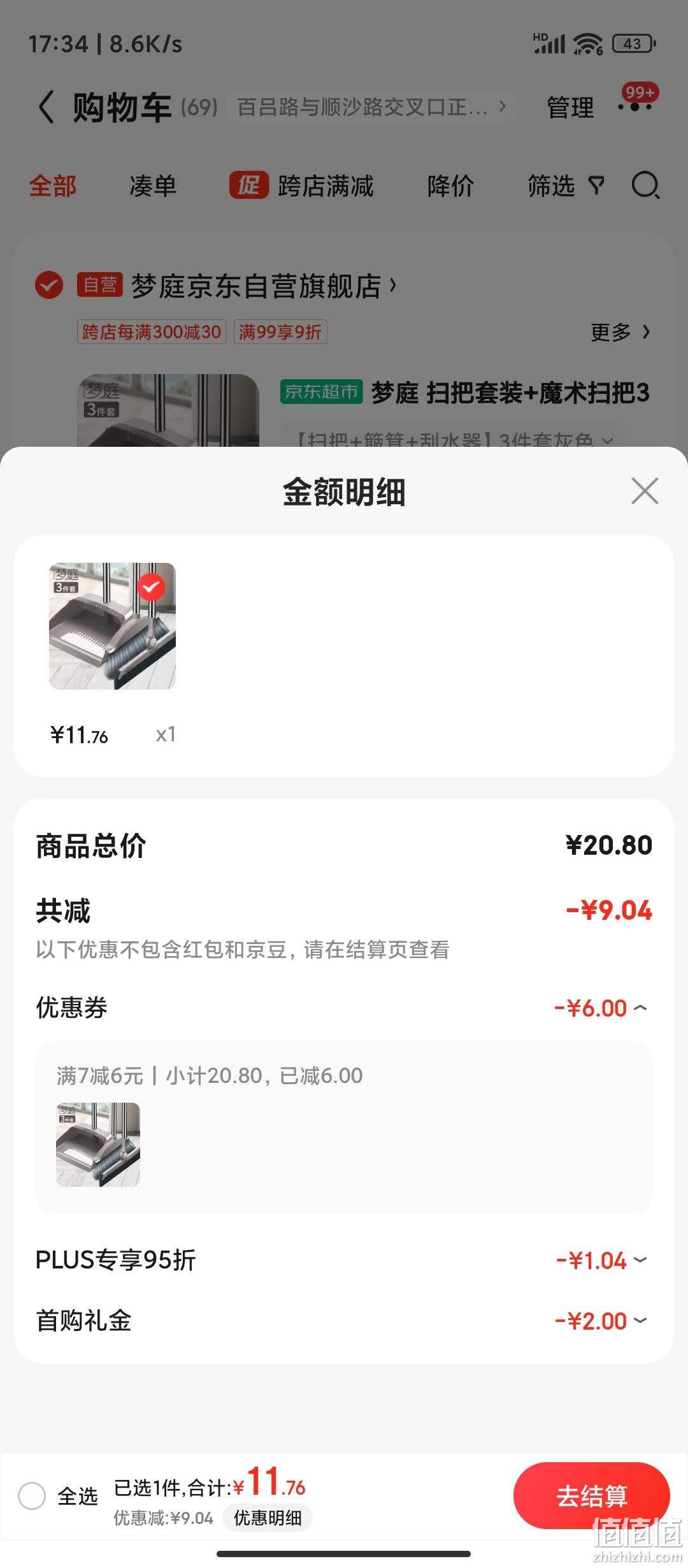
Task: Switch to the 凑单 tab
Action: pos(153,186)
